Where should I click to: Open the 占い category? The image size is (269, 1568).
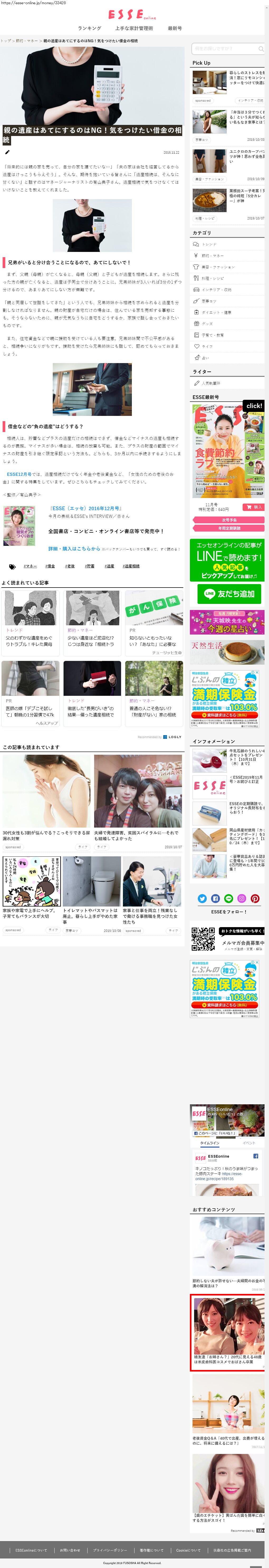pos(205,358)
